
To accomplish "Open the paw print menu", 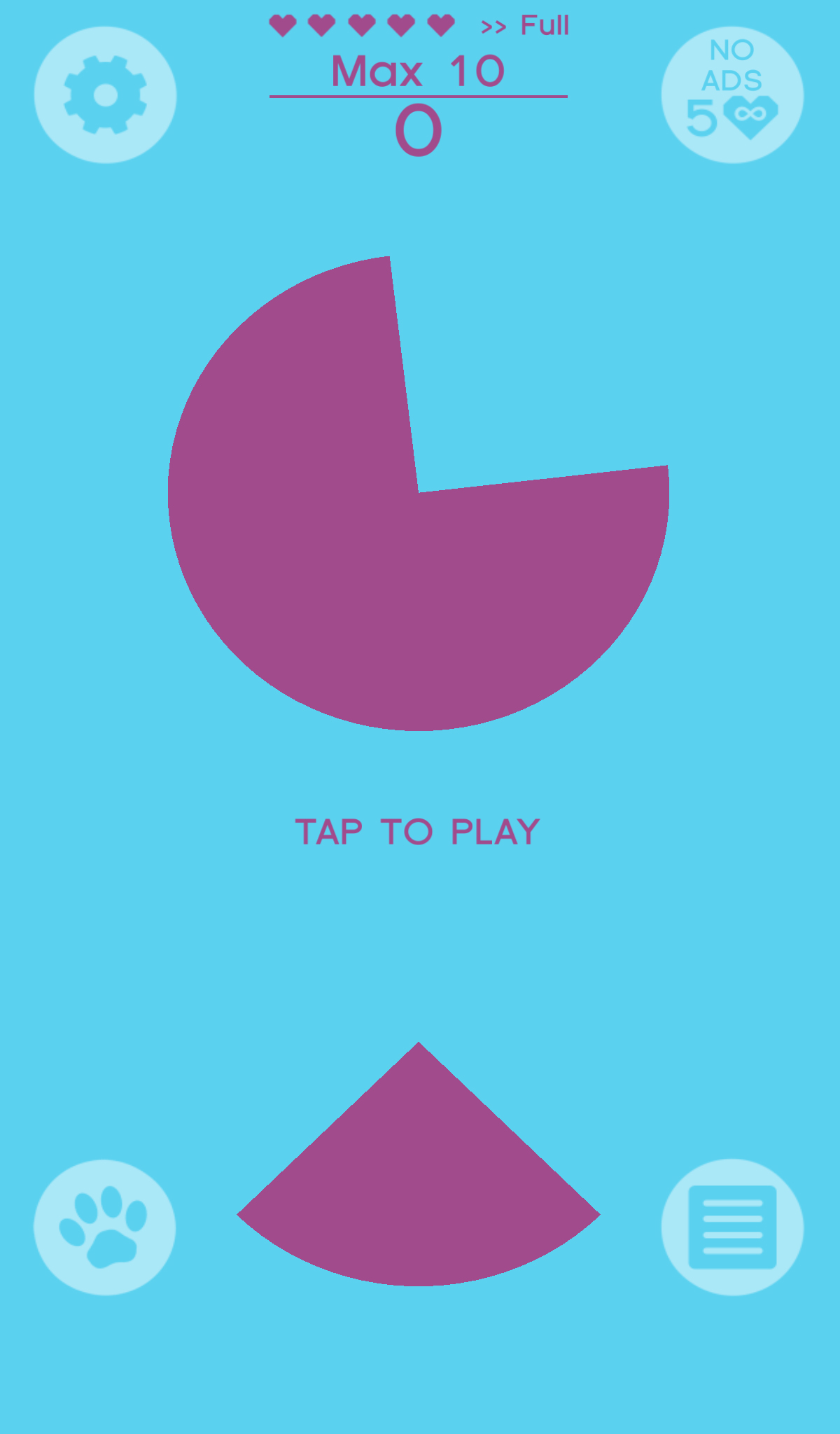I will 105,1227.
